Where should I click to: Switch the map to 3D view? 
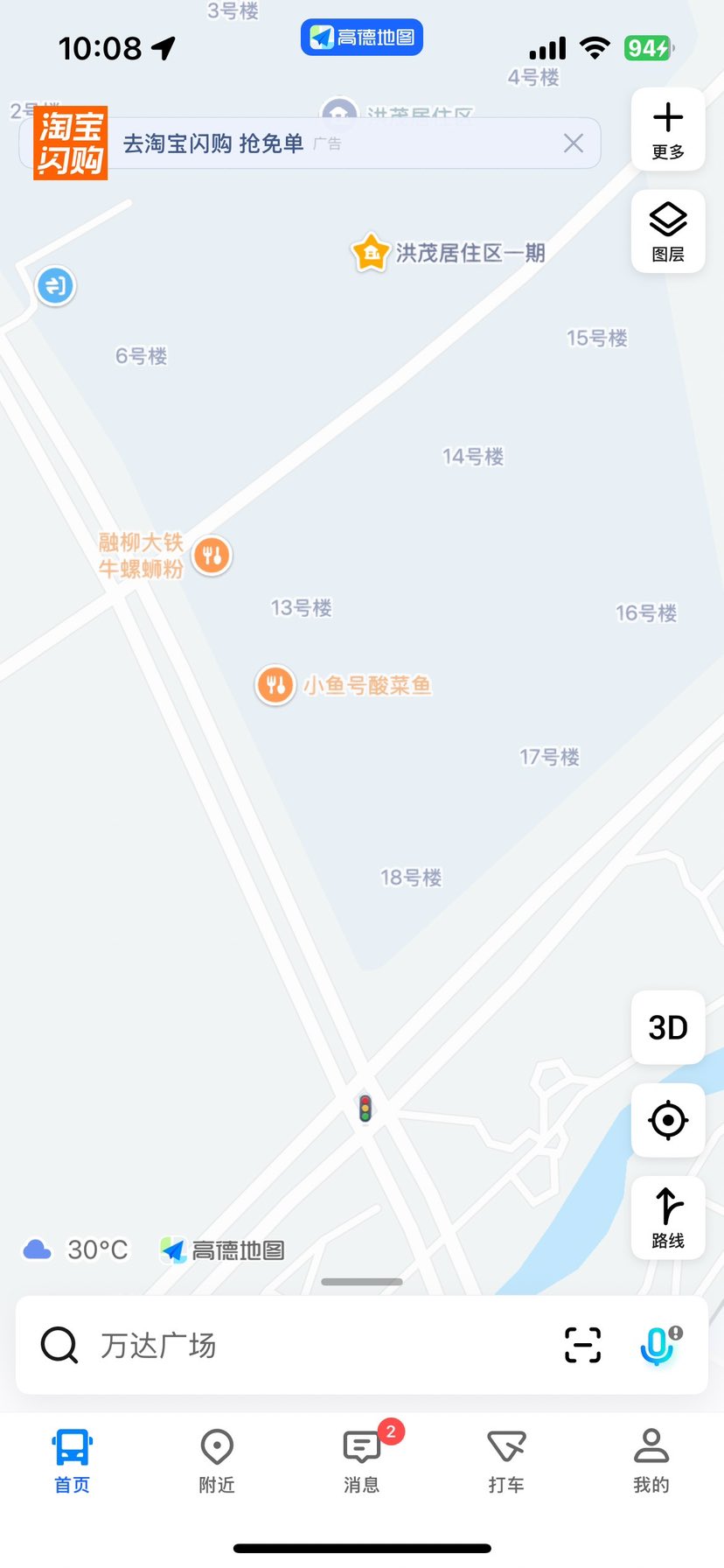coord(668,1027)
